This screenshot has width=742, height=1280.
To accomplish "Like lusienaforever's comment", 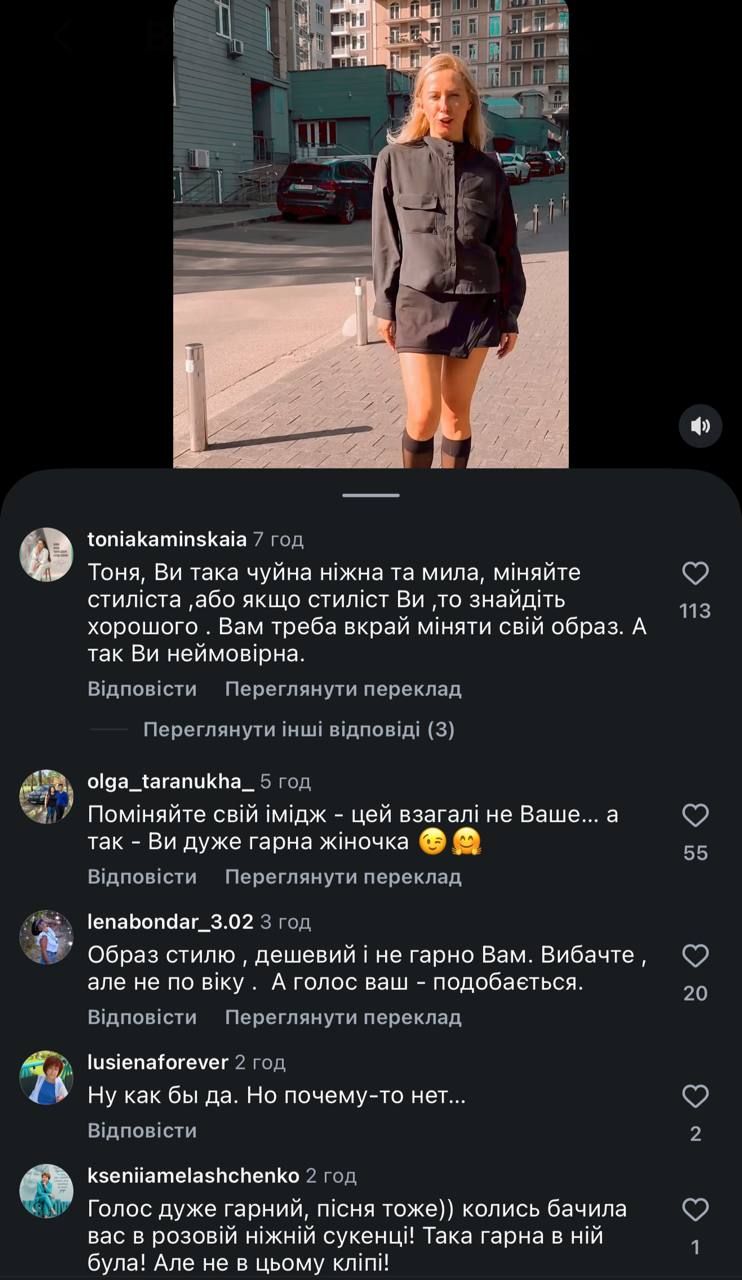I will [x=695, y=1096].
